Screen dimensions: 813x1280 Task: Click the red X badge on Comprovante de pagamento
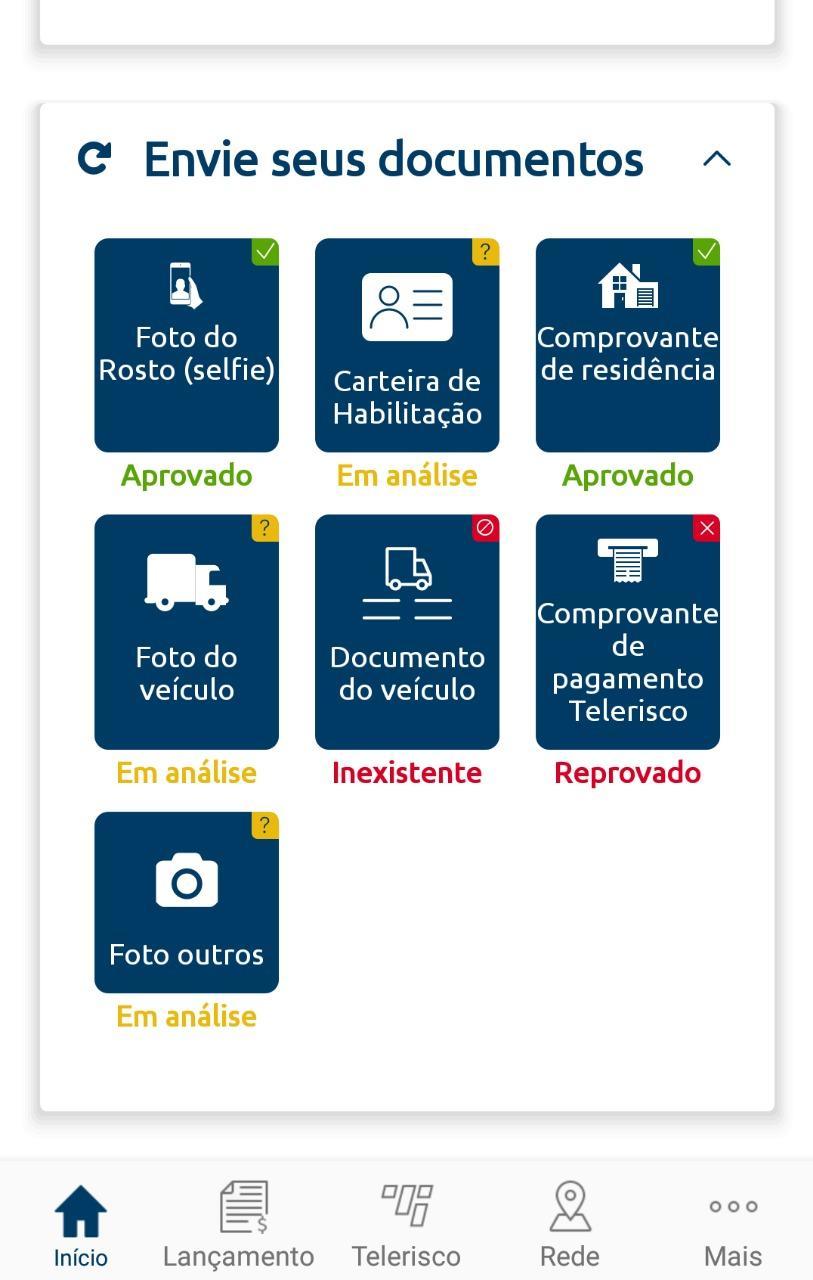(x=706, y=529)
